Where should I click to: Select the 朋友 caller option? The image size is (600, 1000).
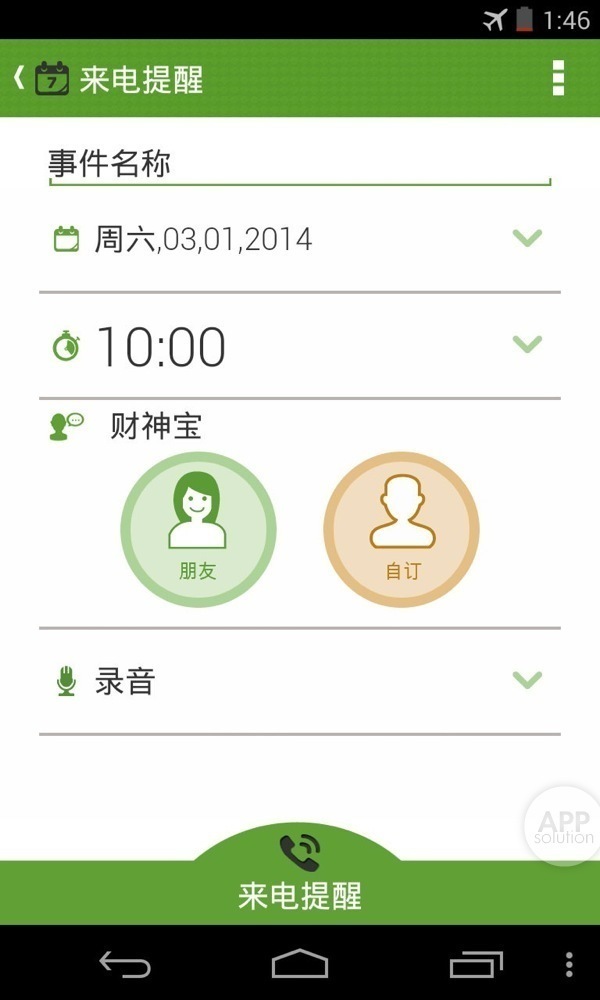click(198, 530)
